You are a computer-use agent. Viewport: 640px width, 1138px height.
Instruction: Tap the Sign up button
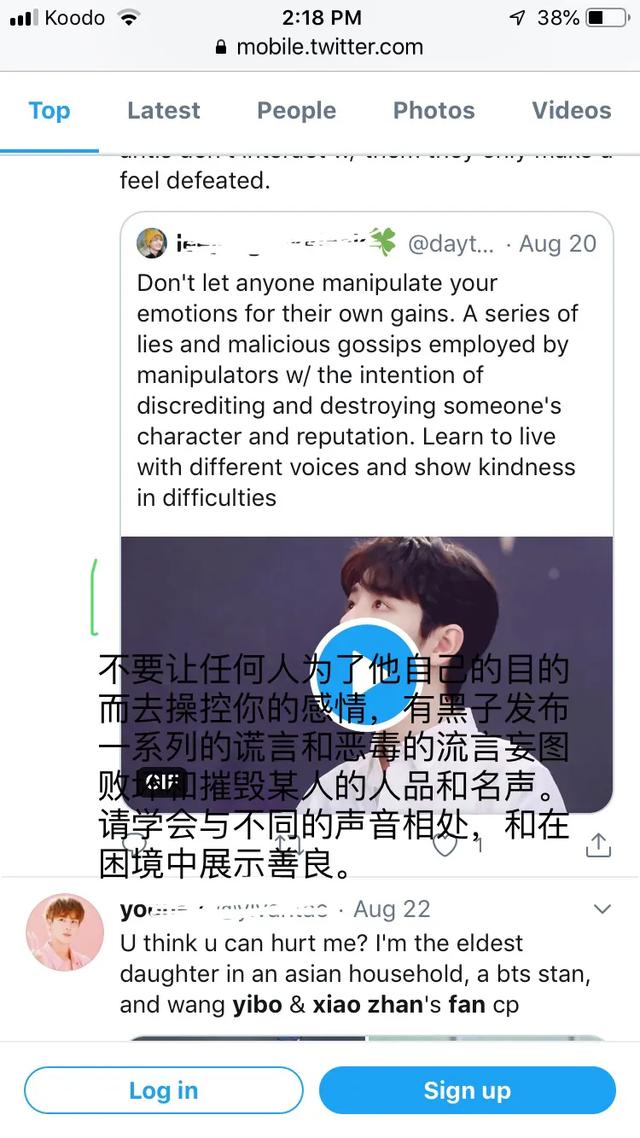(x=467, y=1090)
